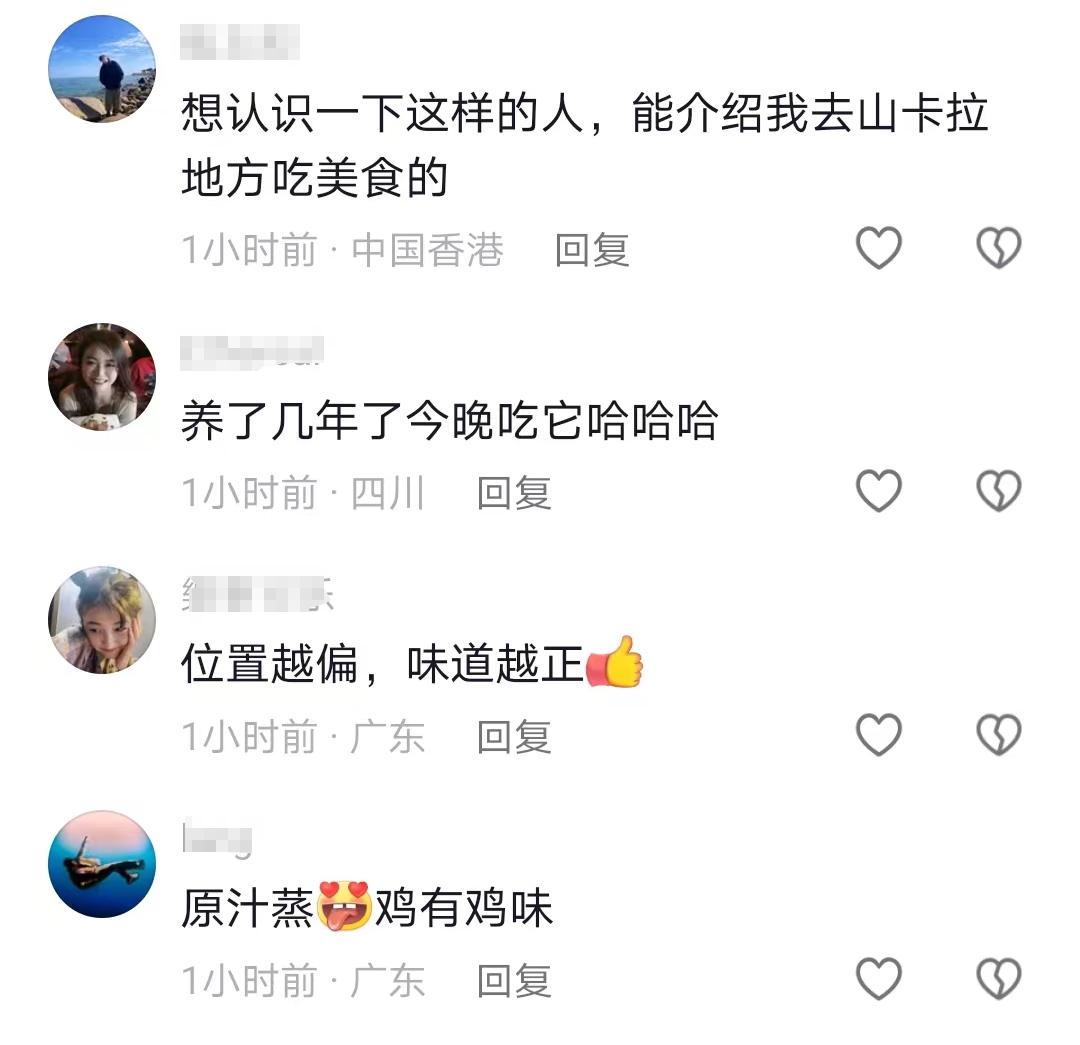Reply to comment 原汁蒸鸡有鸡味
The image size is (1080, 1045).
pos(514,981)
